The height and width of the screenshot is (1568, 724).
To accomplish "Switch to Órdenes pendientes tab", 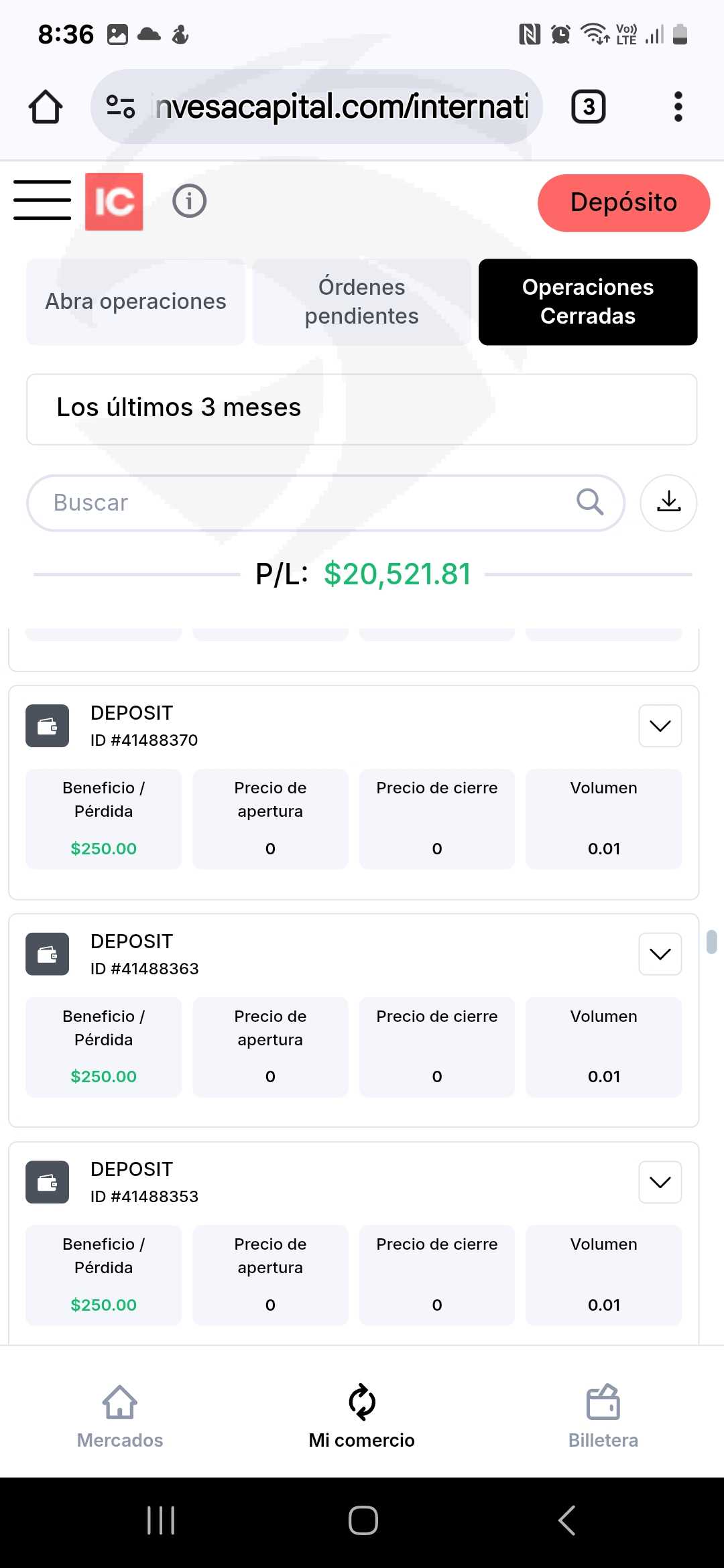I will pos(361,302).
